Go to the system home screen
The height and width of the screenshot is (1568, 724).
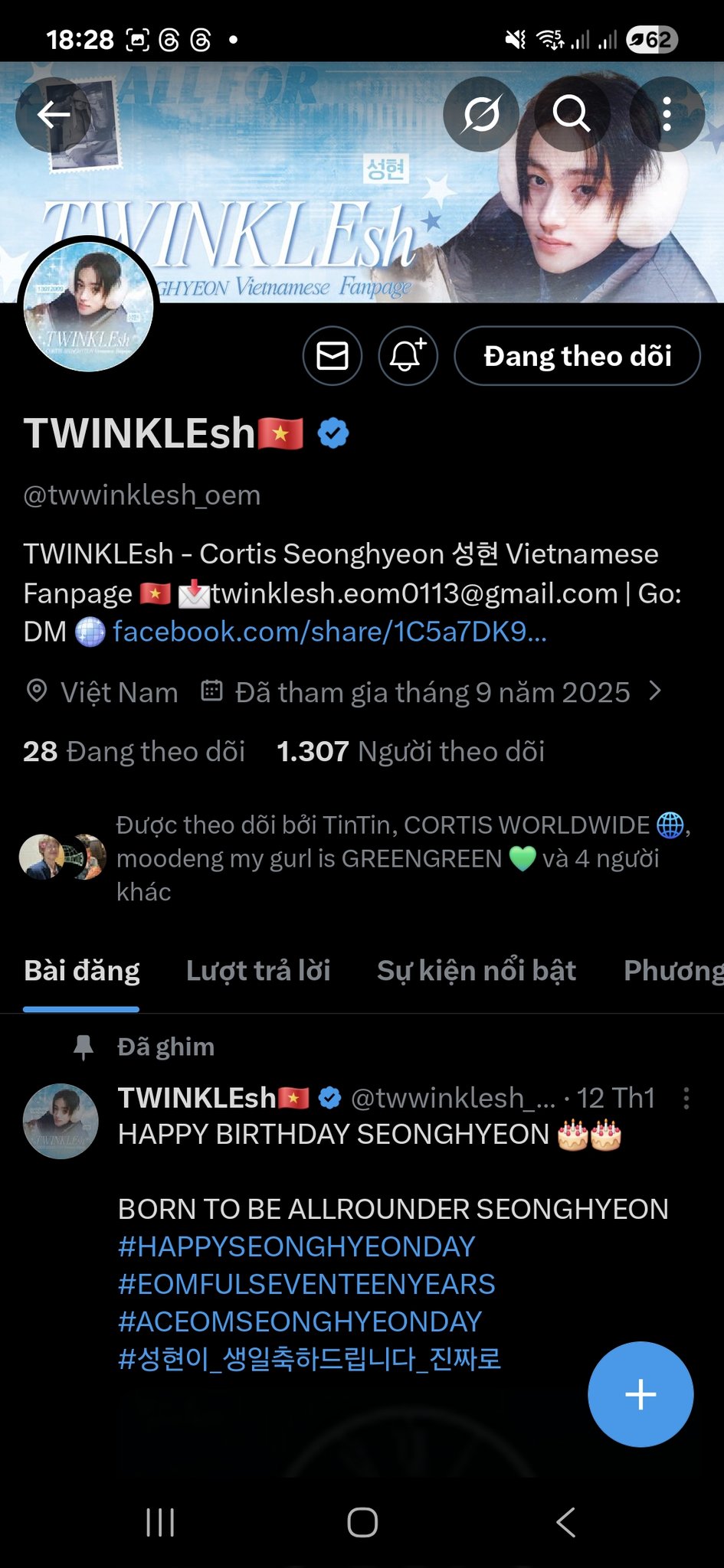pyautogui.click(x=362, y=1522)
